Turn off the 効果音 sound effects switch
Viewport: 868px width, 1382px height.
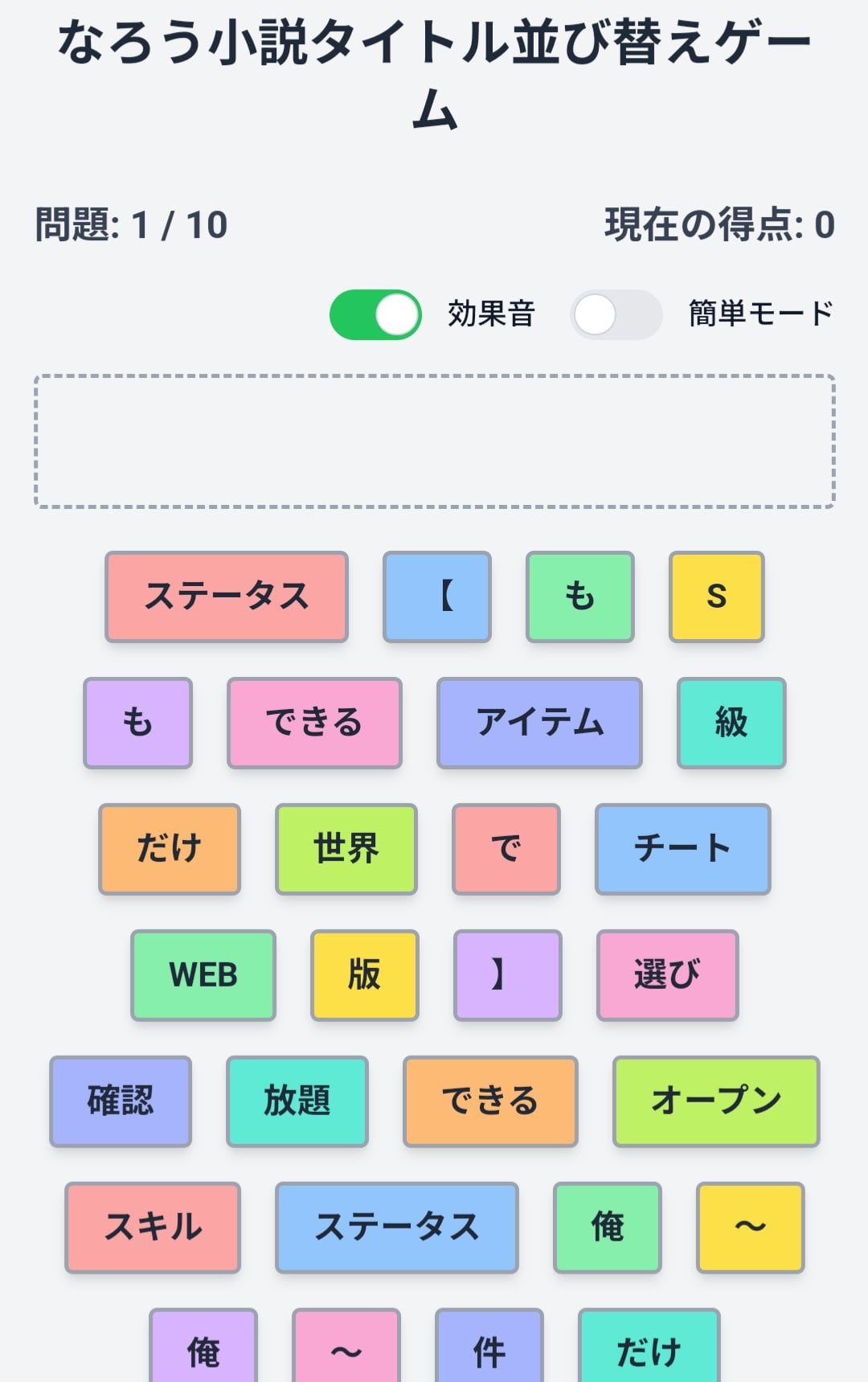pyautogui.click(x=375, y=314)
